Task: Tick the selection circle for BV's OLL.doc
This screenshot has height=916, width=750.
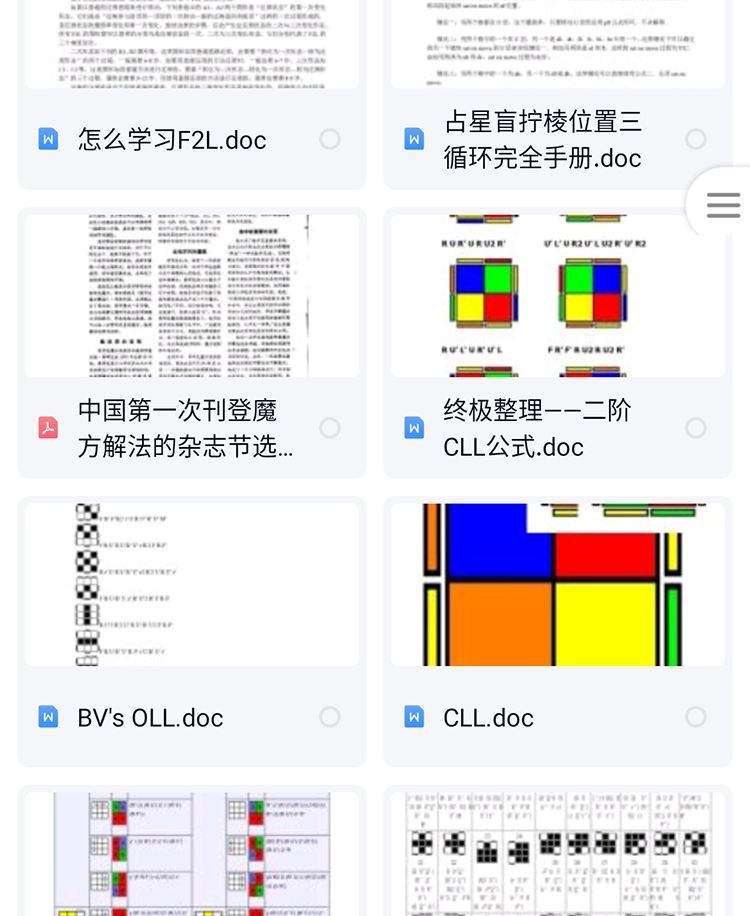Action: tap(330, 717)
